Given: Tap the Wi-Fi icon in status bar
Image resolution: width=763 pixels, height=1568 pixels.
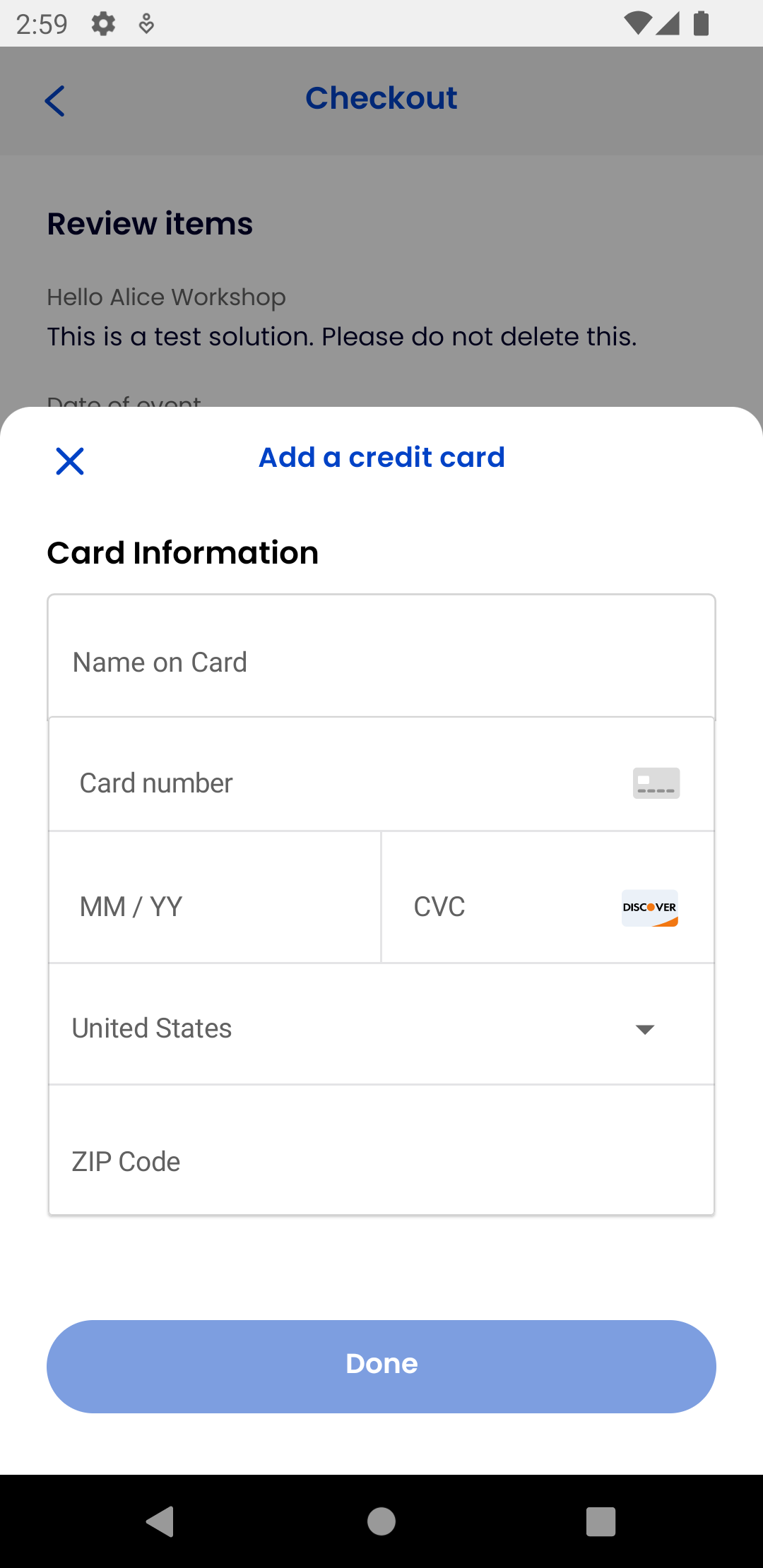Looking at the screenshot, I should click(x=639, y=23).
